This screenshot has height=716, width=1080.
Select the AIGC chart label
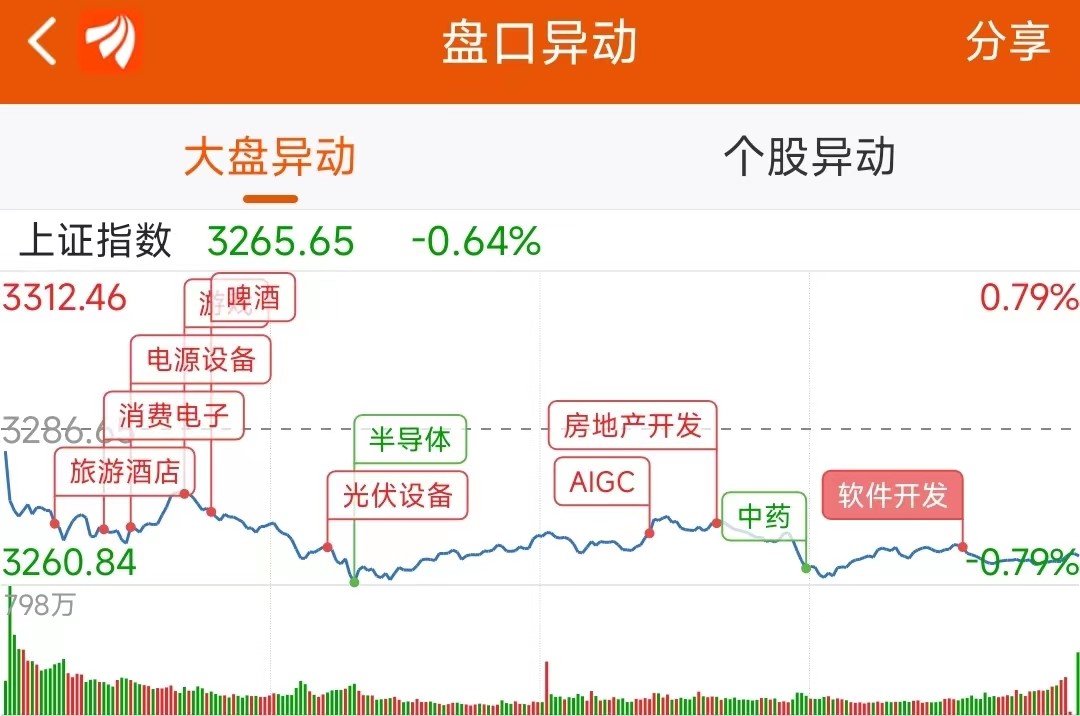click(x=602, y=482)
